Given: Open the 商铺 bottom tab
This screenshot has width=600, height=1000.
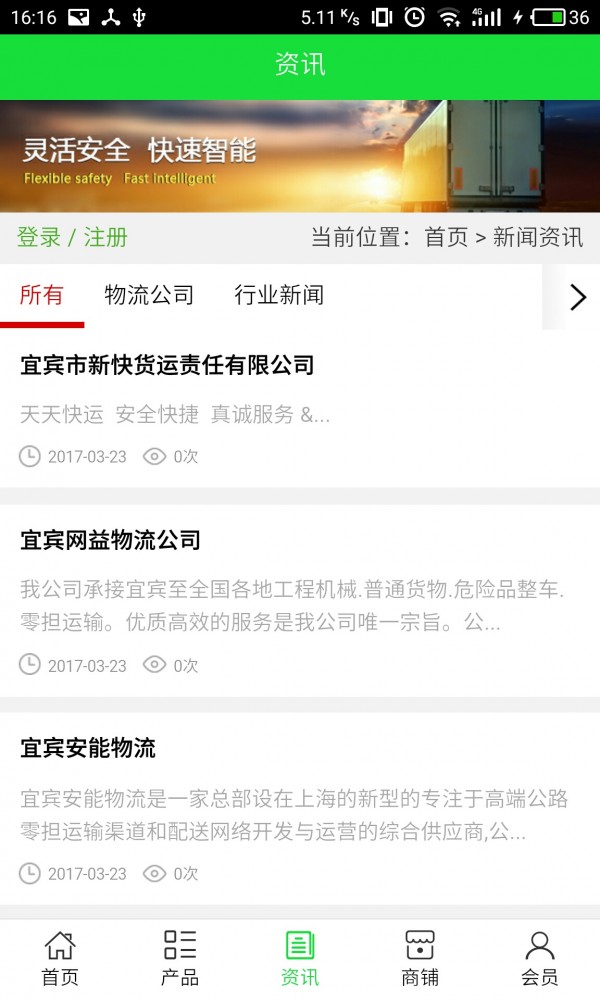Looking at the screenshot, I should click(x=420, y=958).
